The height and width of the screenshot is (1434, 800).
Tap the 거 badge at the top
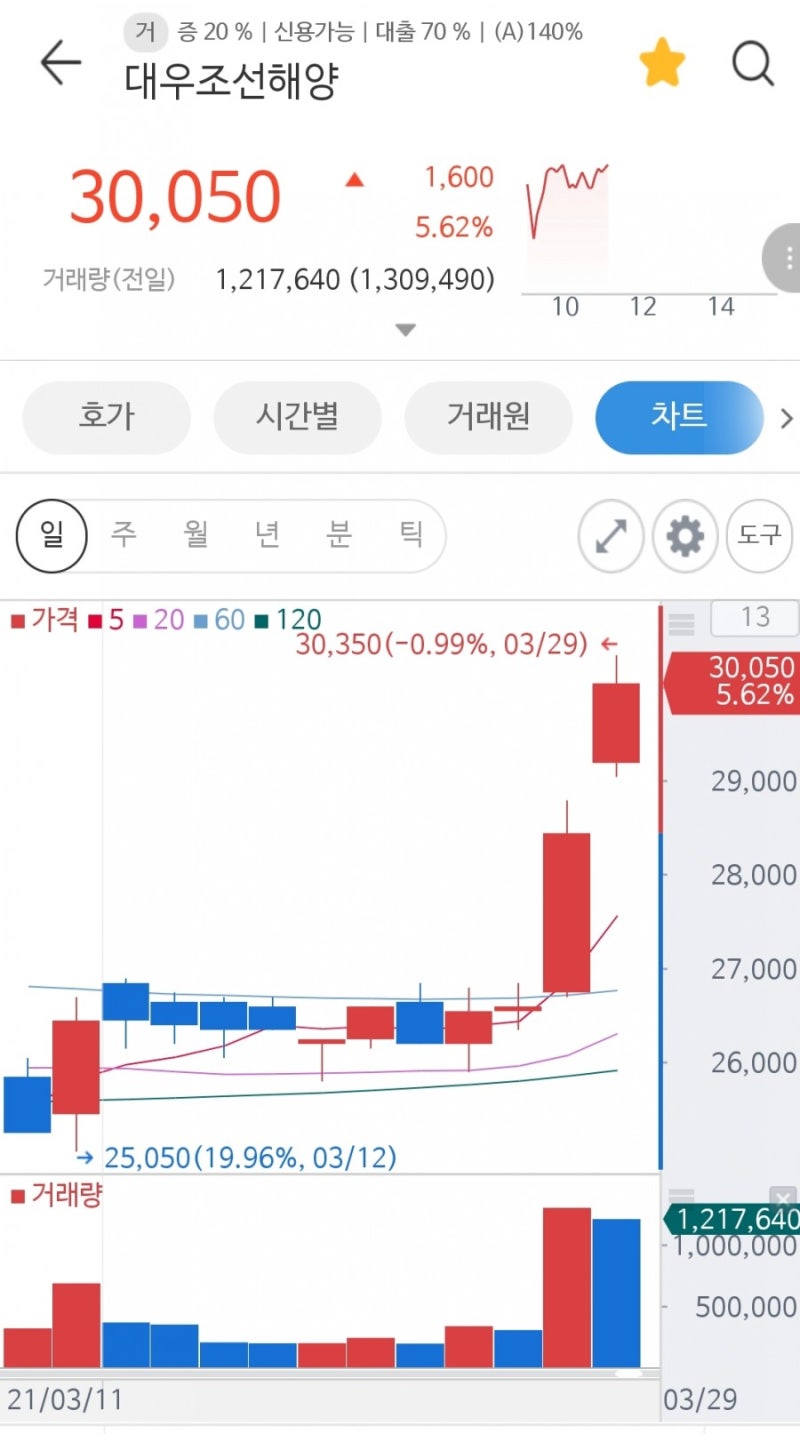(143, 31)
